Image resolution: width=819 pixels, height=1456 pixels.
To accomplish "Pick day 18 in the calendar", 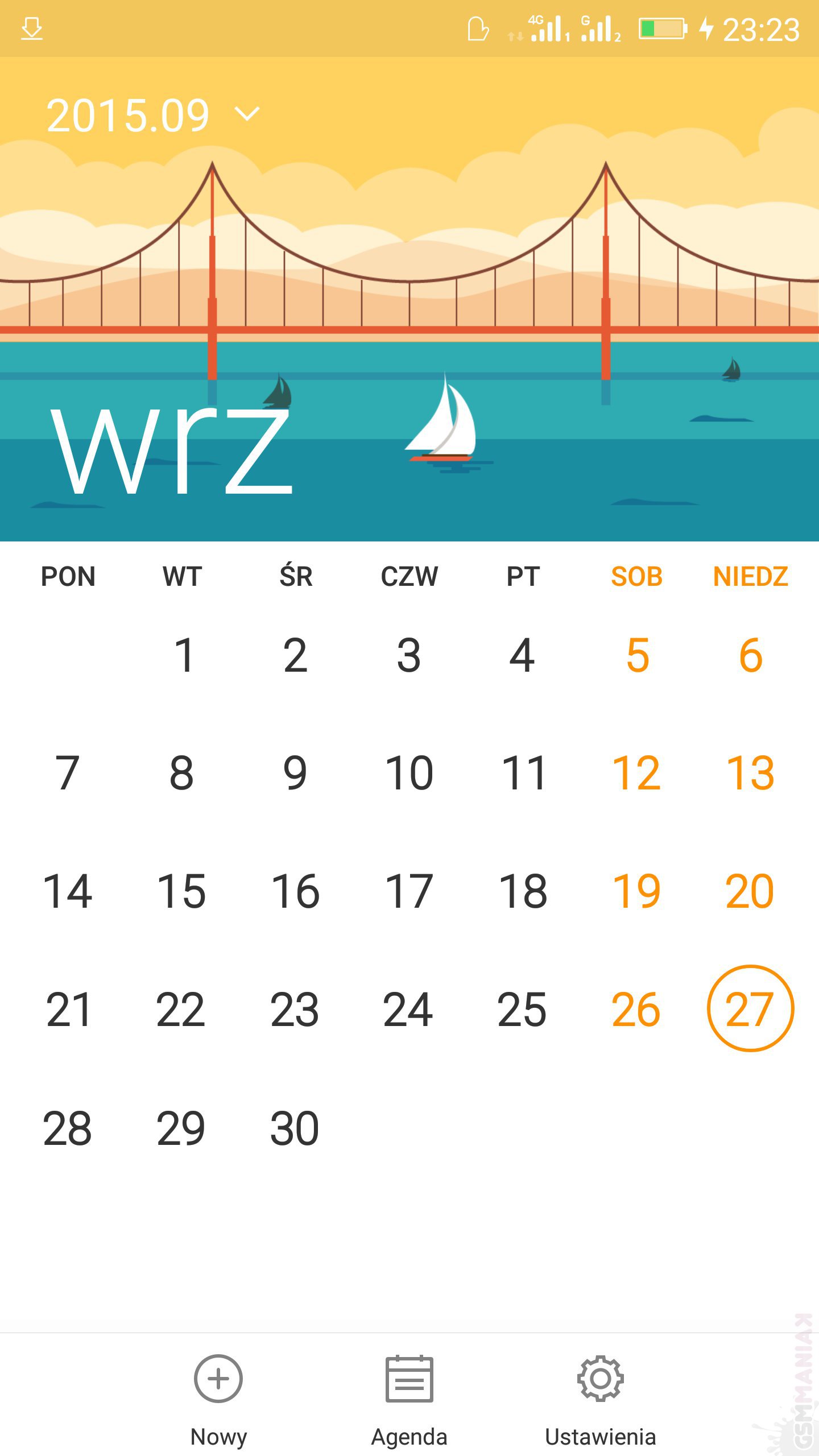I will coord(523,891).
